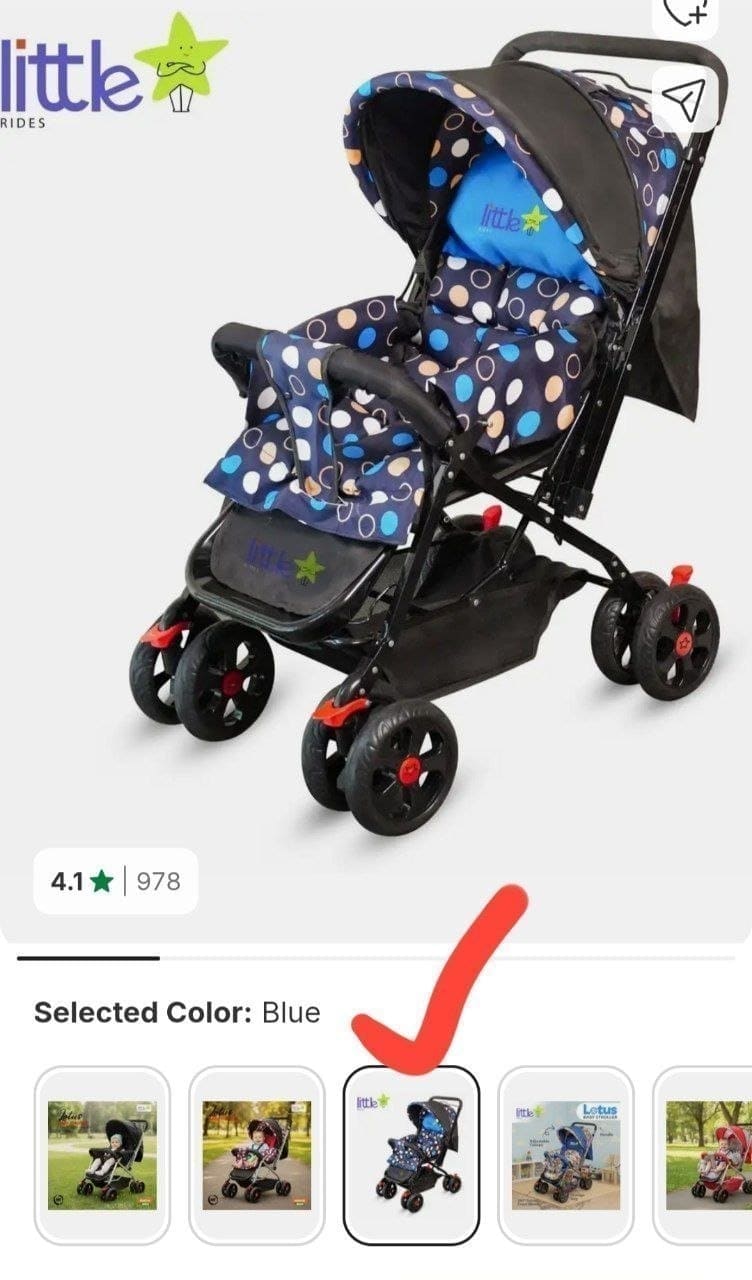Select the red stroller variant at the edge
Viewport: 752px width, 1280px height.
[702, 1155]
